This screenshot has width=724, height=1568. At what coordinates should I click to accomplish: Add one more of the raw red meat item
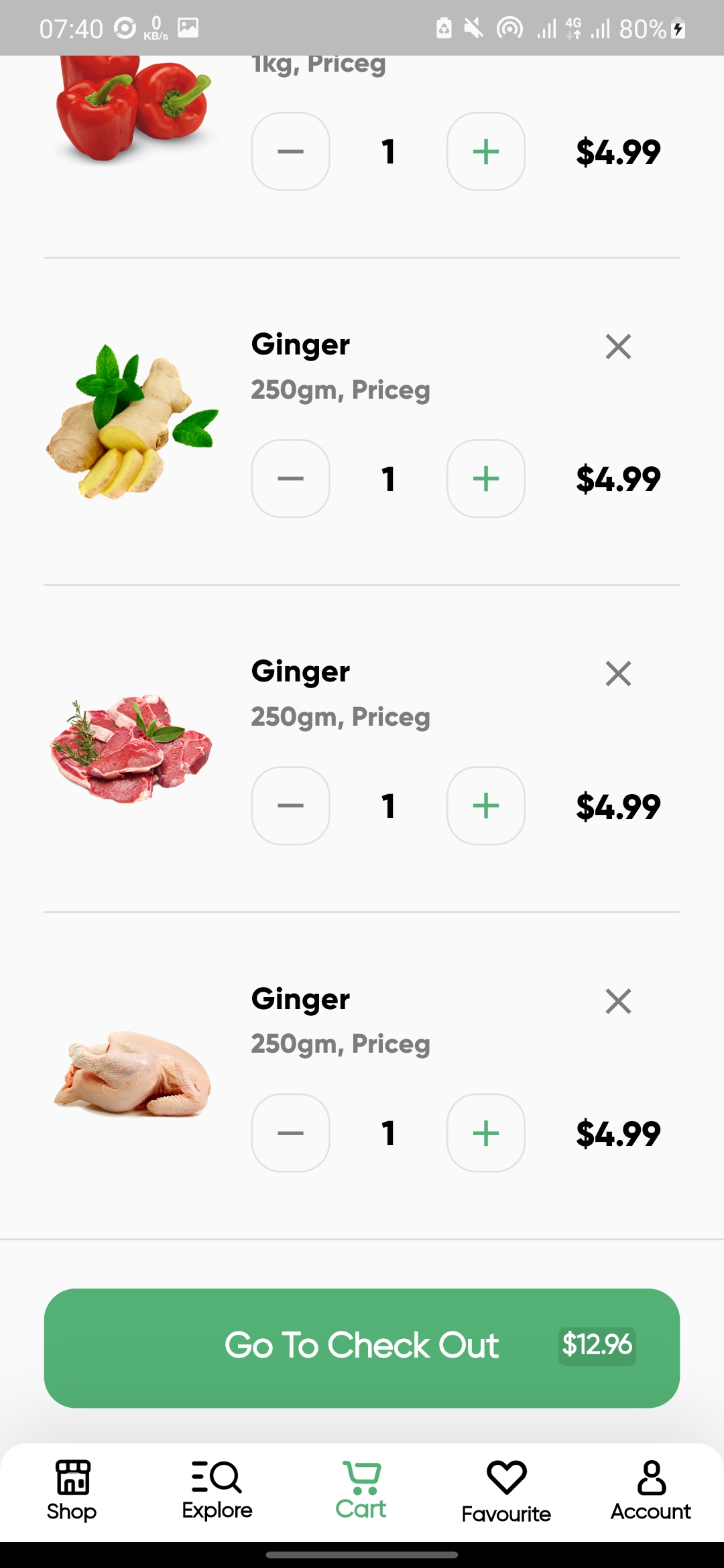point(485,805)
